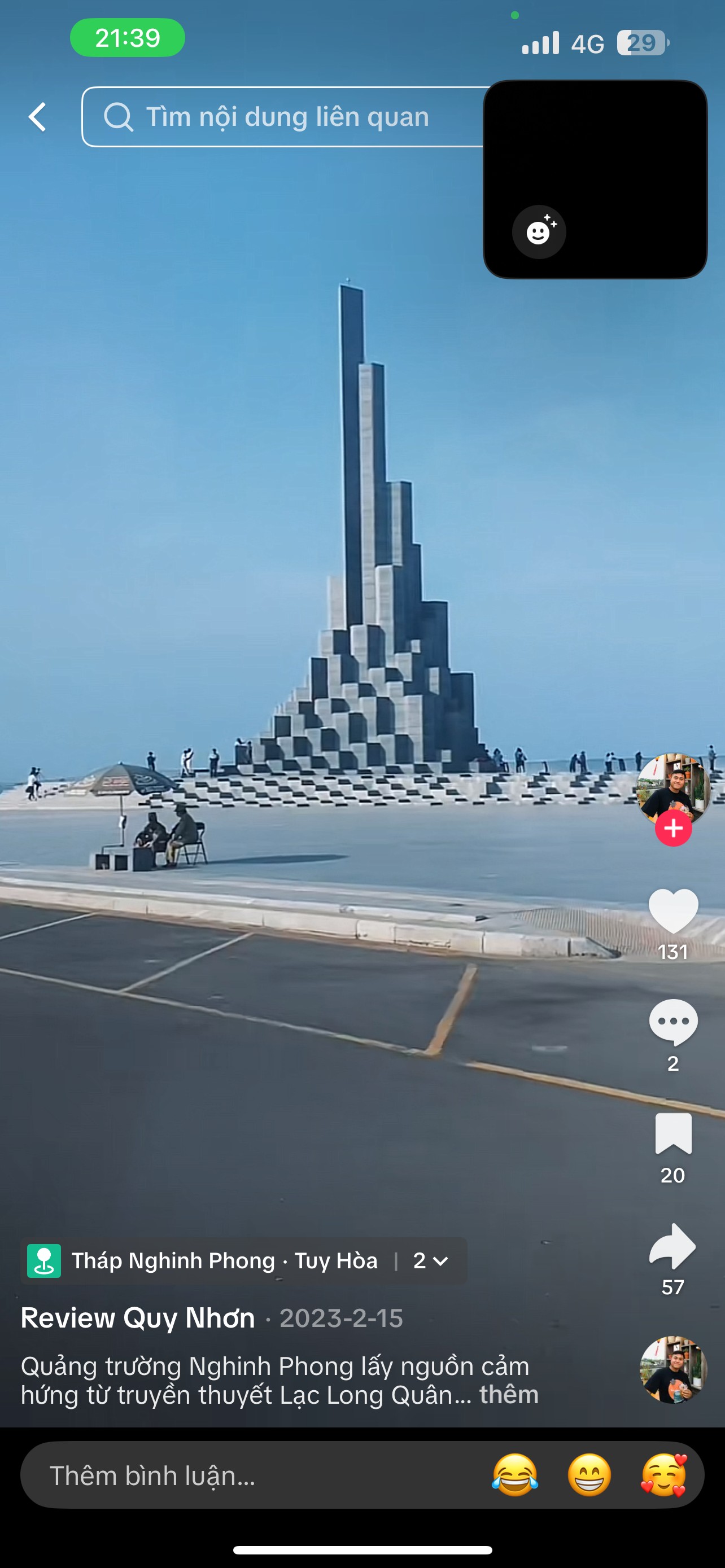Open the spinning sound disc
This screenshot has width=725, height=1568.
pyautogui.click(x=673, y=1370)
